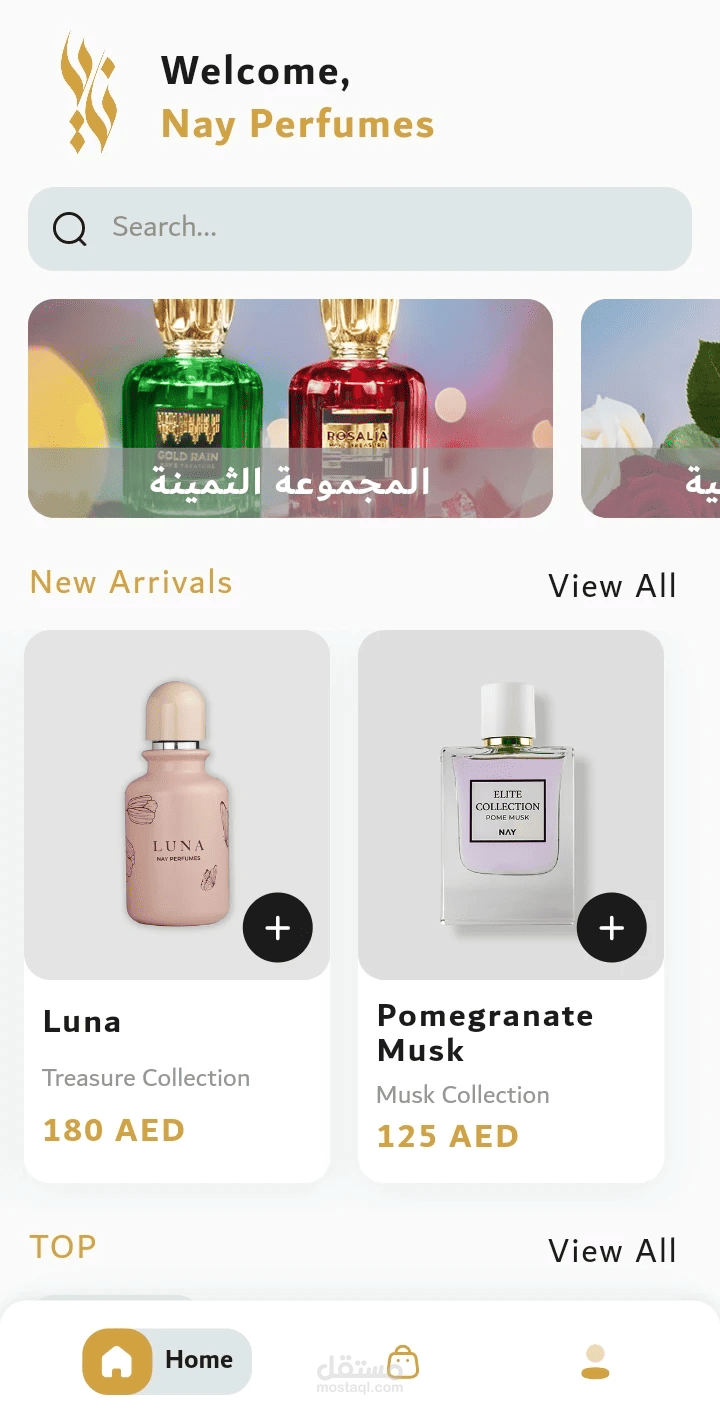Screen dimensions: 720x1423
Task: Open the المجموعة الثمينة collection banner
Action: click(290, 408)
